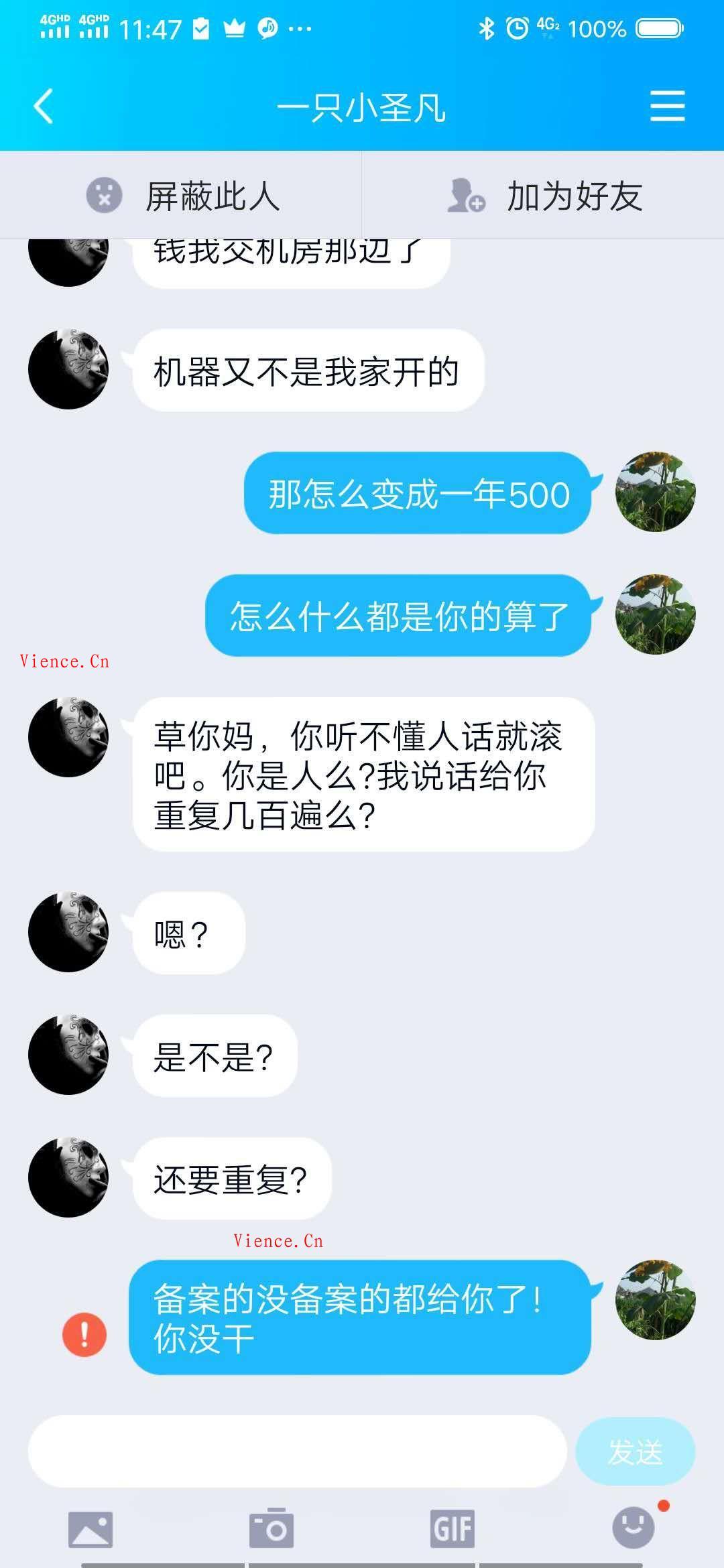724x1568 pixels.
Task: Tap 加为好友 to add friend
Action: [543, 196]
